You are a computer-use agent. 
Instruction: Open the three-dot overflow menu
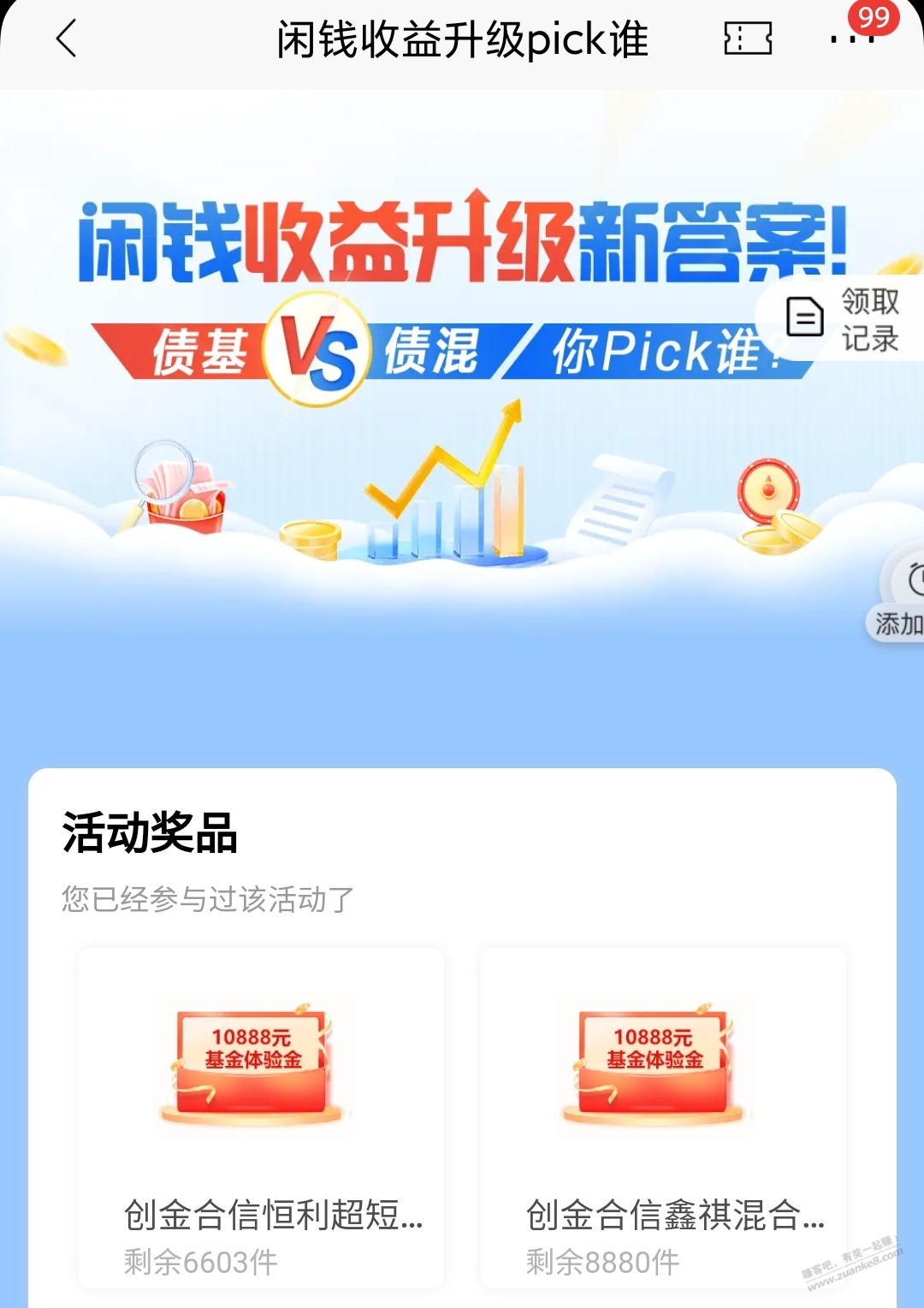tap(851, 39)
